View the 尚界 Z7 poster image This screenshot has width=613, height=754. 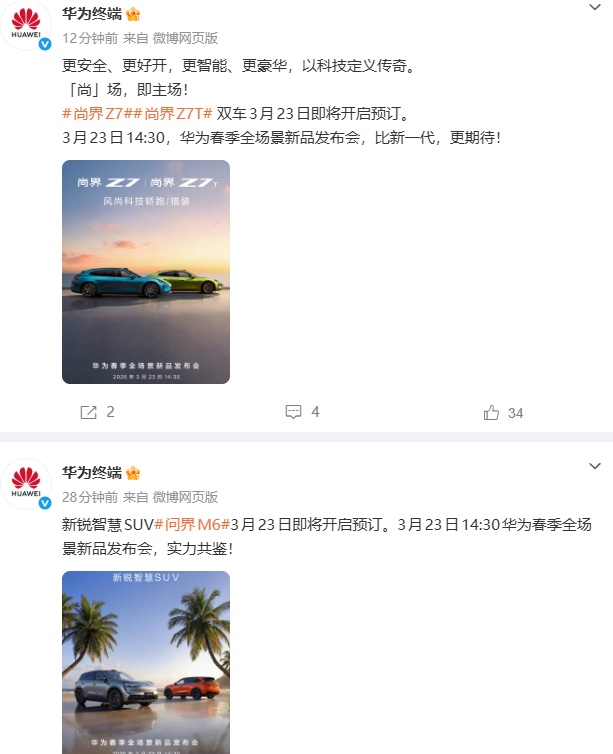pos(146,272)
